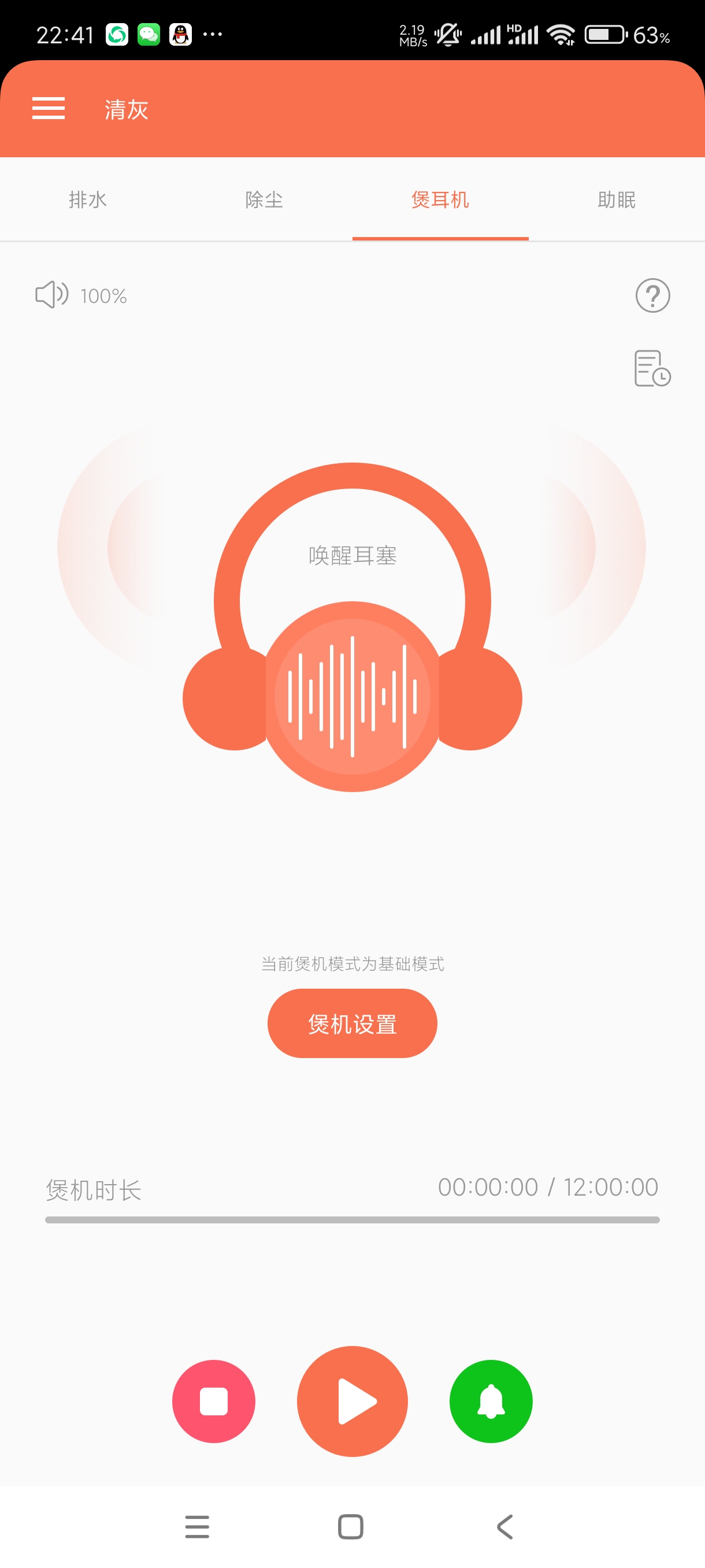Tap the volume speaker icon
The image size is (705, 1568).
(x=51, y=295)
